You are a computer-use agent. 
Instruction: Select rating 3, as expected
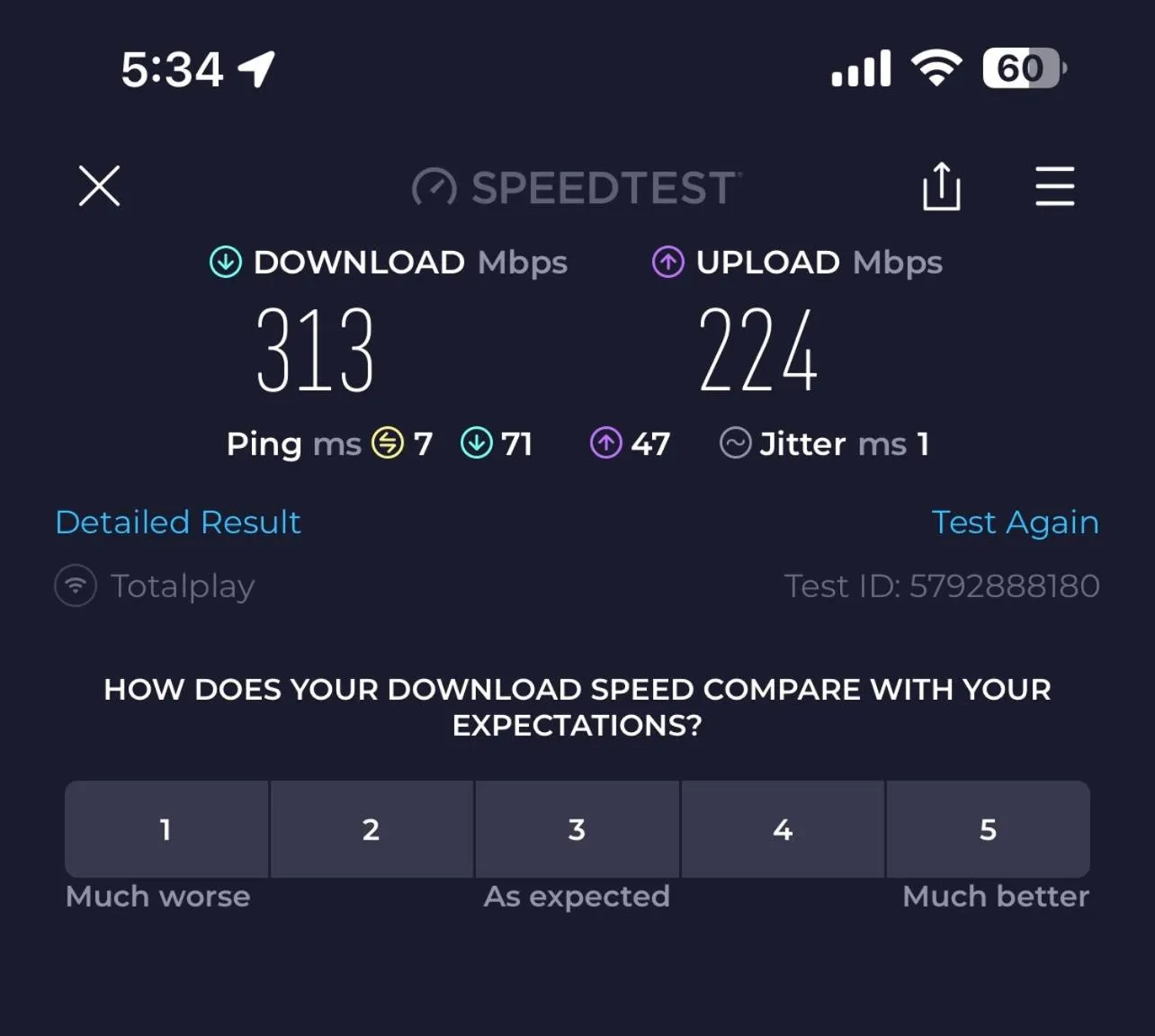click(577, 829)
